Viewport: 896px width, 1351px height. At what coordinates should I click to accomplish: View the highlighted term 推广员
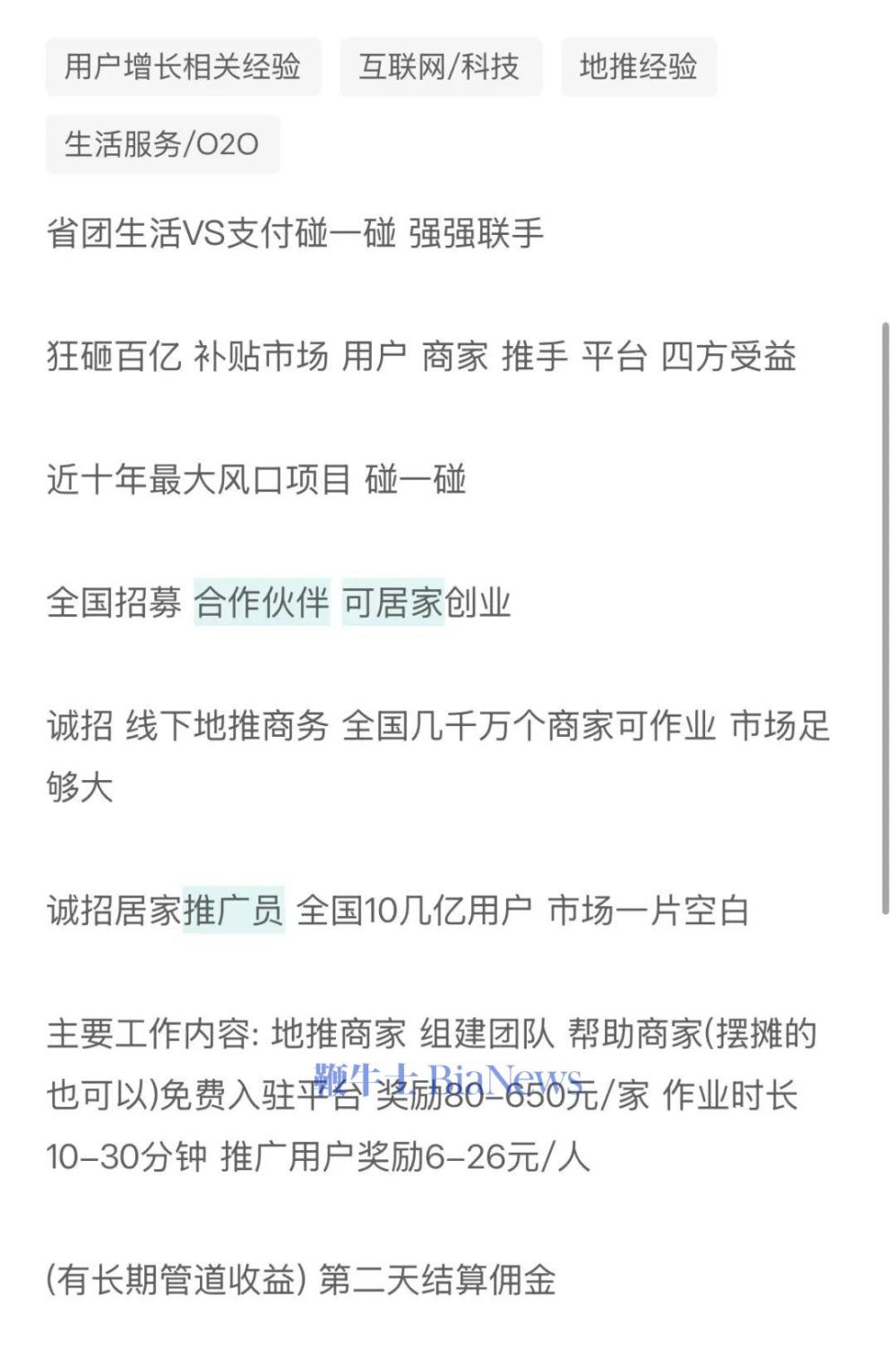pyautogui.click(x=233, y=911)
